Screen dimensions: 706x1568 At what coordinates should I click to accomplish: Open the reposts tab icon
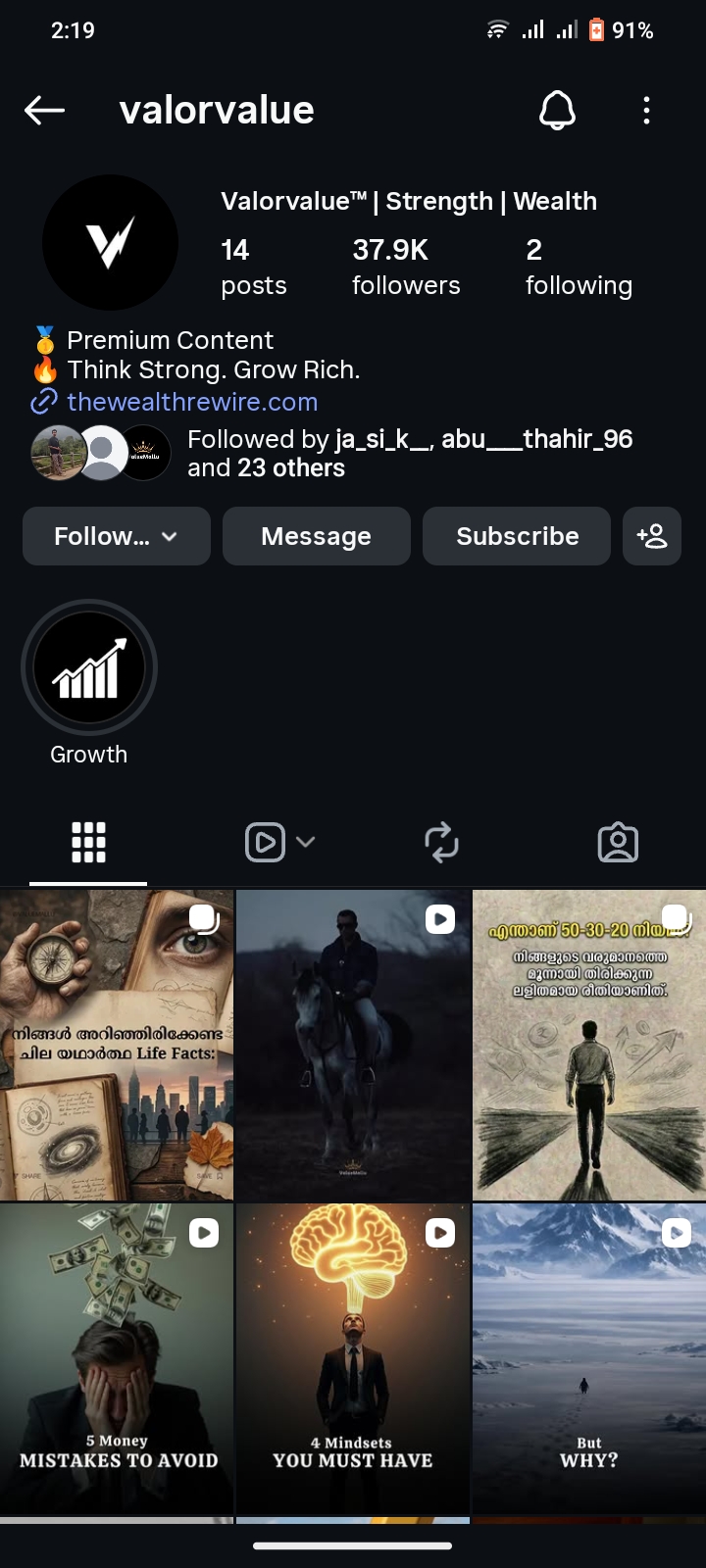441,842
